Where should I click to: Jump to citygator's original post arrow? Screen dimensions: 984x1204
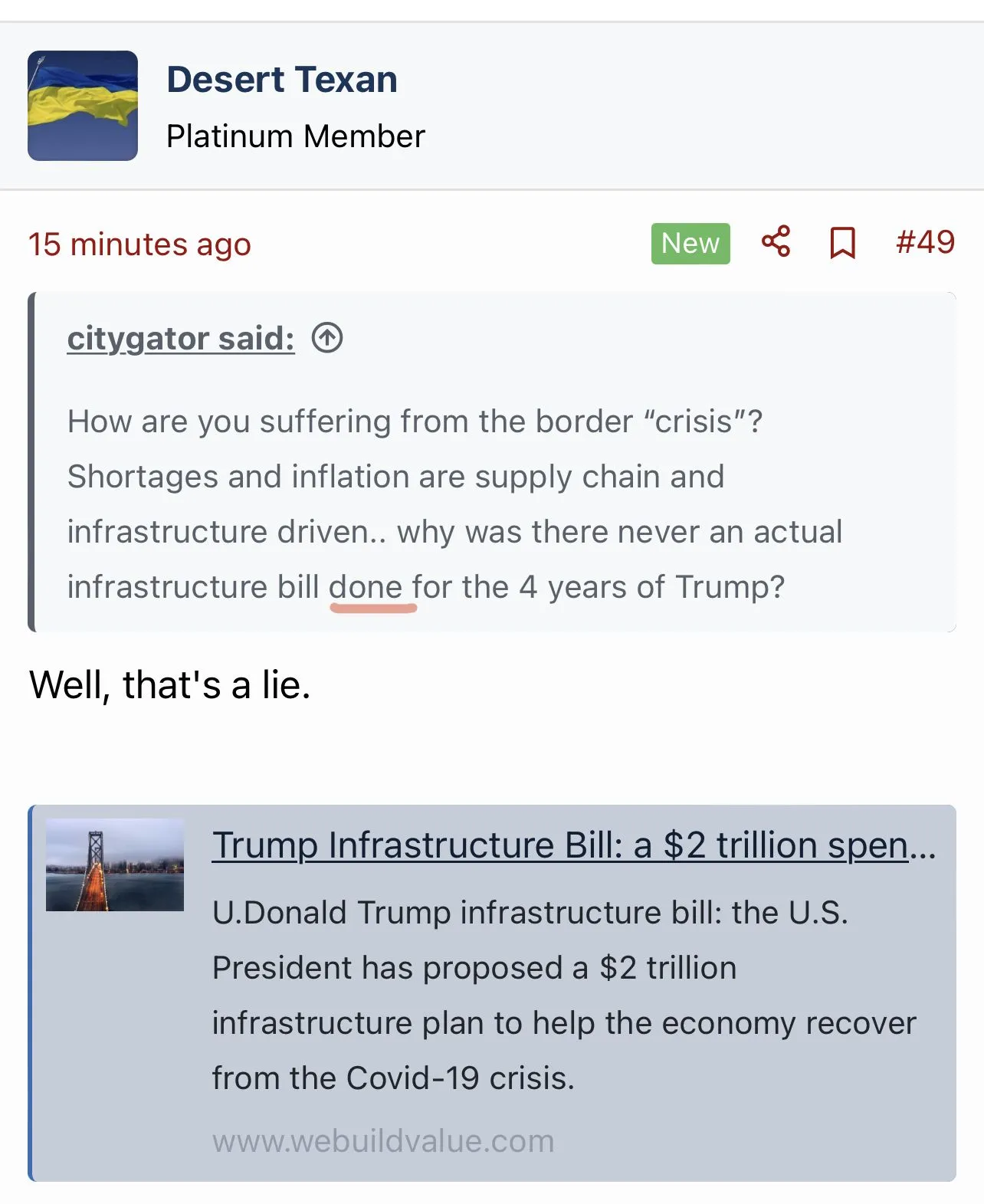click(x=327, y=338)
